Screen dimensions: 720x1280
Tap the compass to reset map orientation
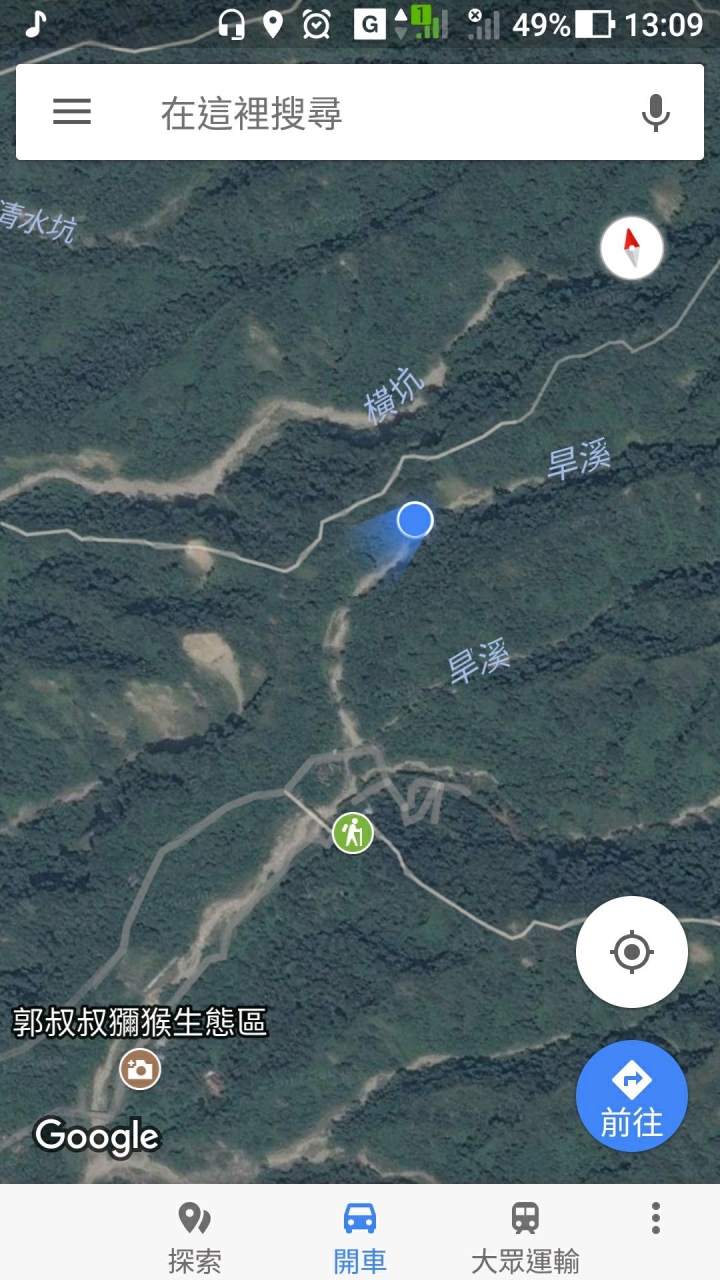click(631, 248)
